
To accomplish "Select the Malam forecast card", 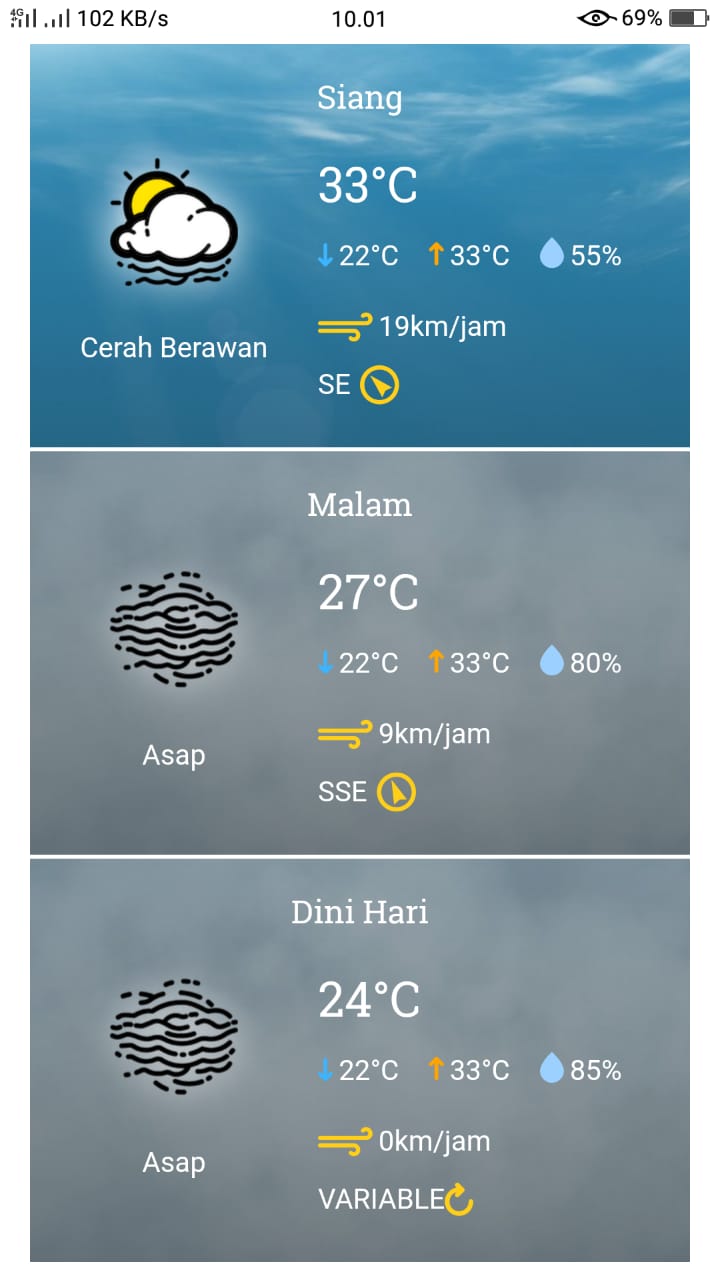I will click(x=360, y=652).
